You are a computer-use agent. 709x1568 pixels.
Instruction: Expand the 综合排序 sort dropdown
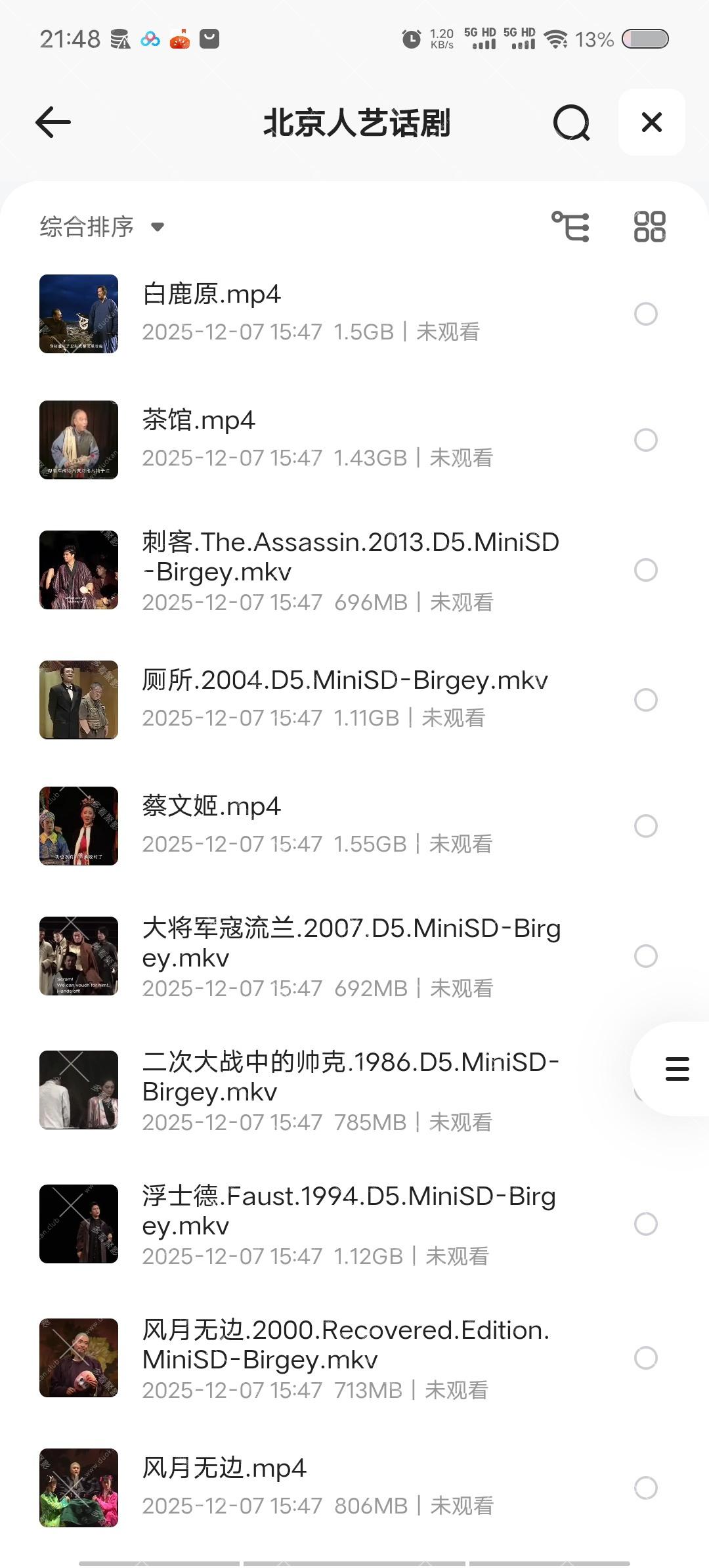[102, 227]
